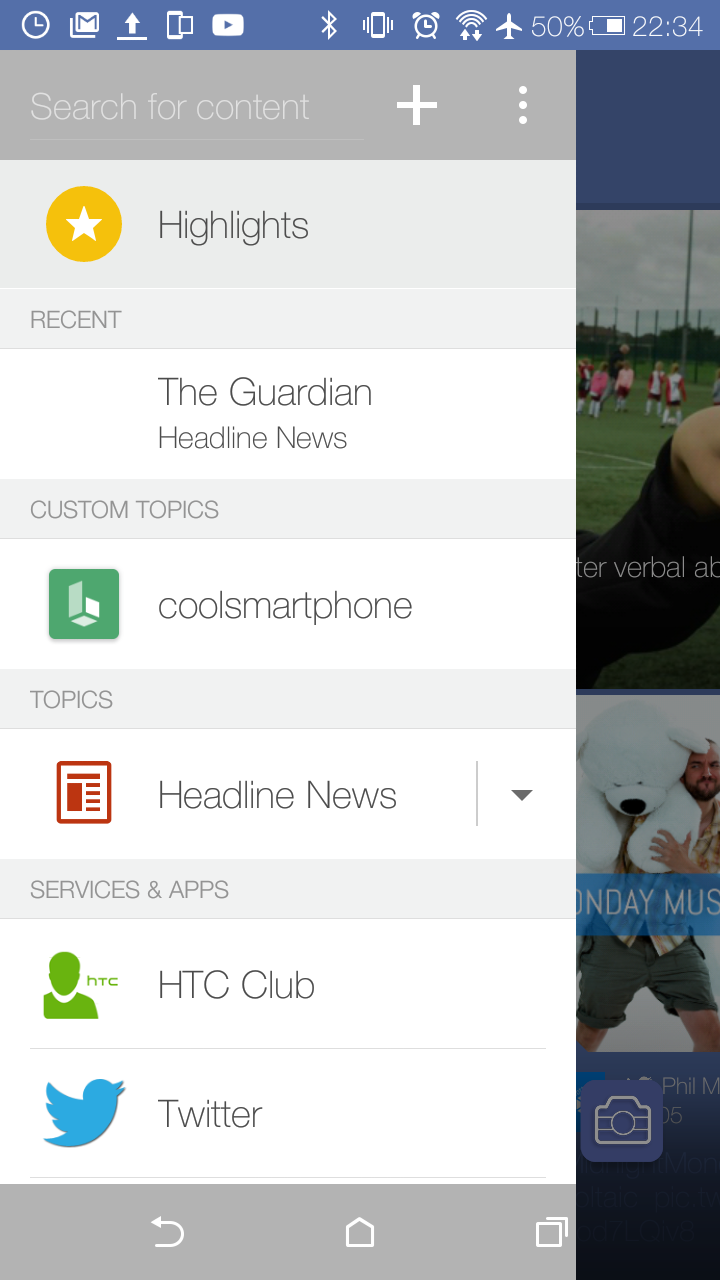The height and width of the screenshot is (1280, 720).
Task: Go back using the system back button
Action: pyautogui.click(x=168, y=1232)
